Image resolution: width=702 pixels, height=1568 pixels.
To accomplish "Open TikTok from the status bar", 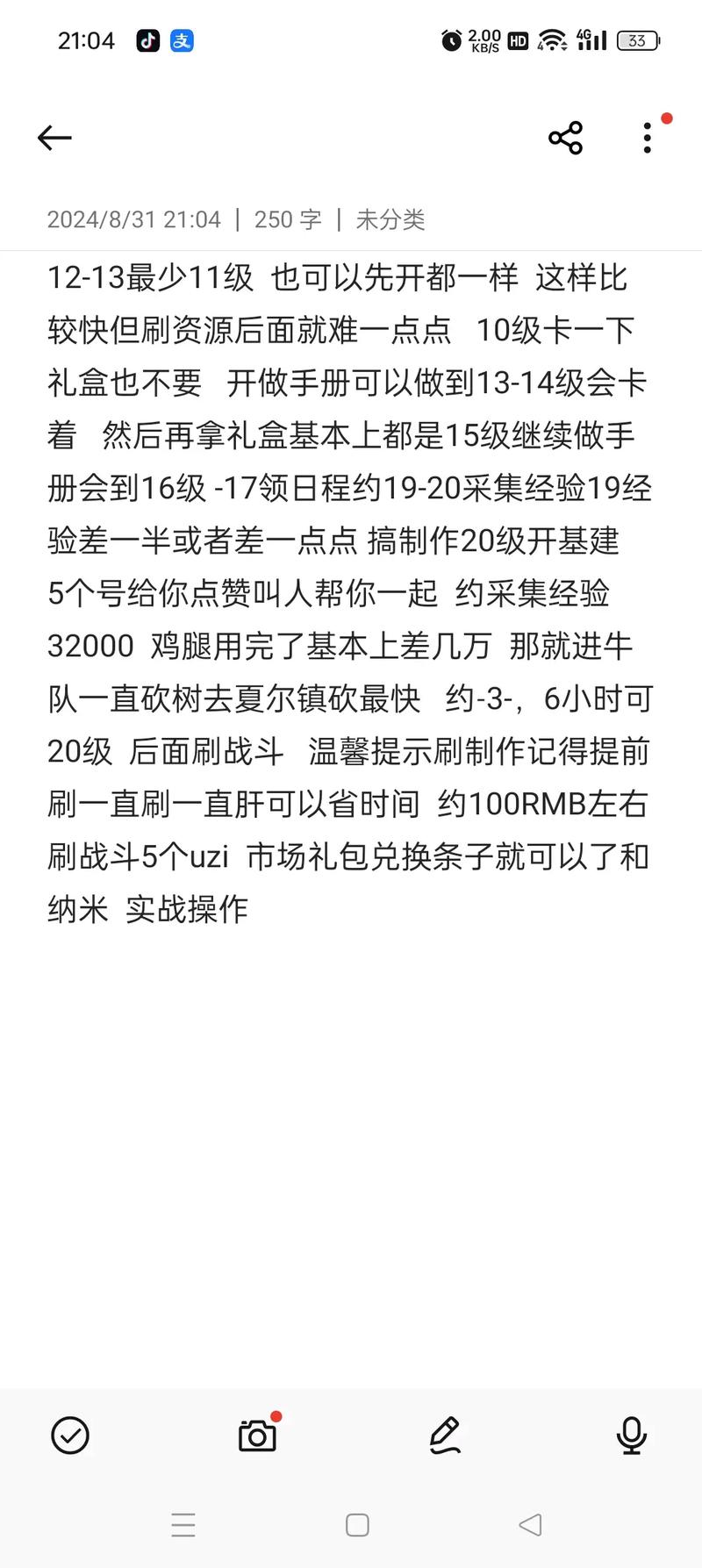I will 147,40.
